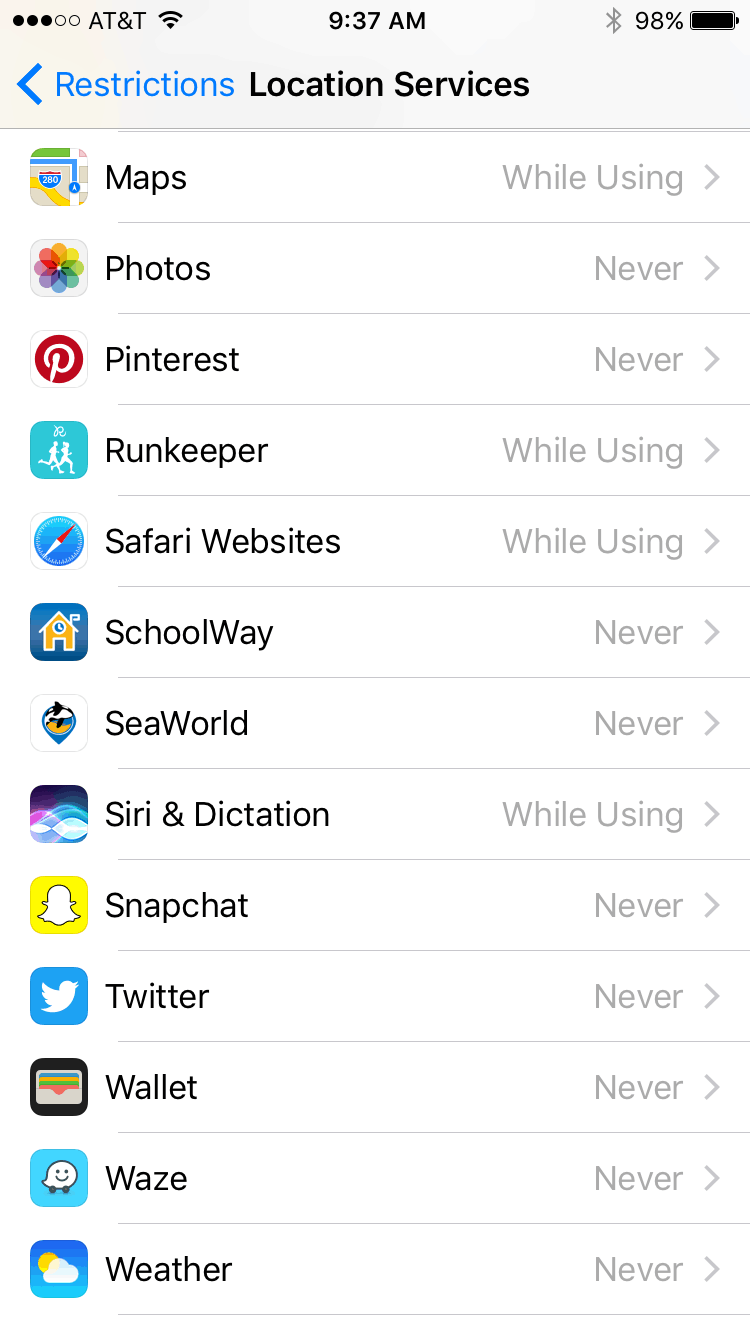Open Siri & Dictation location access
The width and height of the screenshot is (750, 1334).
click(375, 815)
